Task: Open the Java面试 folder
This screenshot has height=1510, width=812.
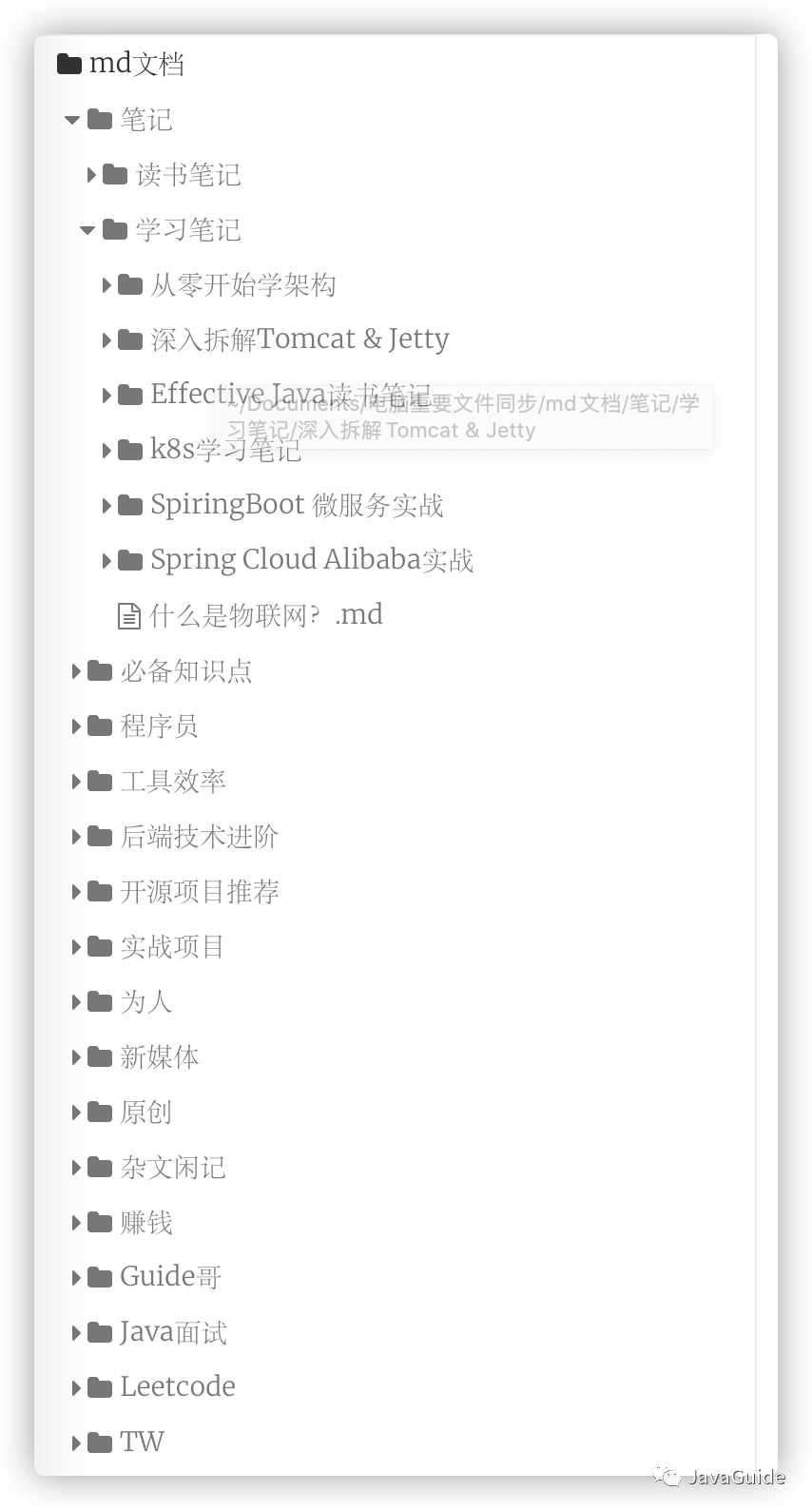Action: (x=173, y=1333)
